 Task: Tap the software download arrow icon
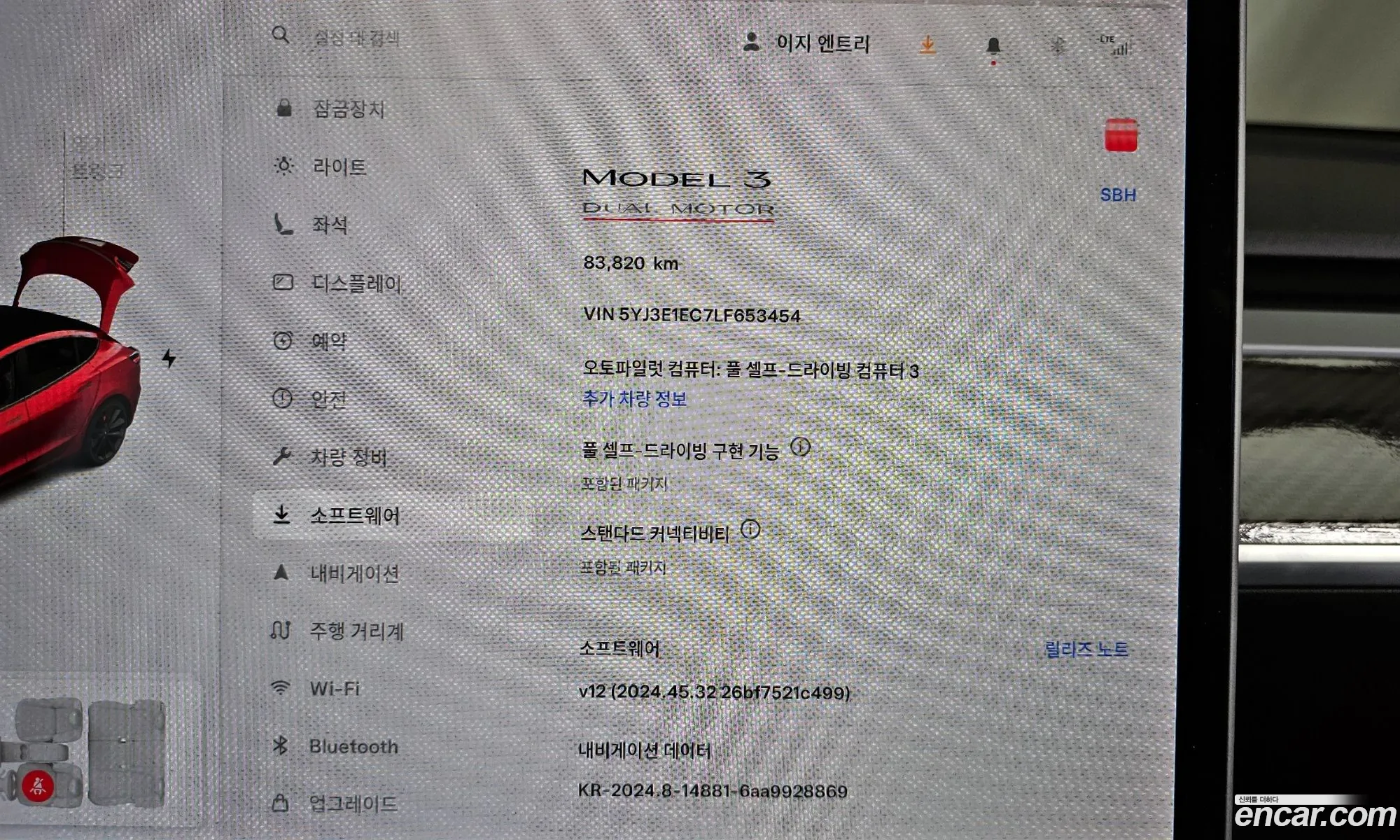927,45
